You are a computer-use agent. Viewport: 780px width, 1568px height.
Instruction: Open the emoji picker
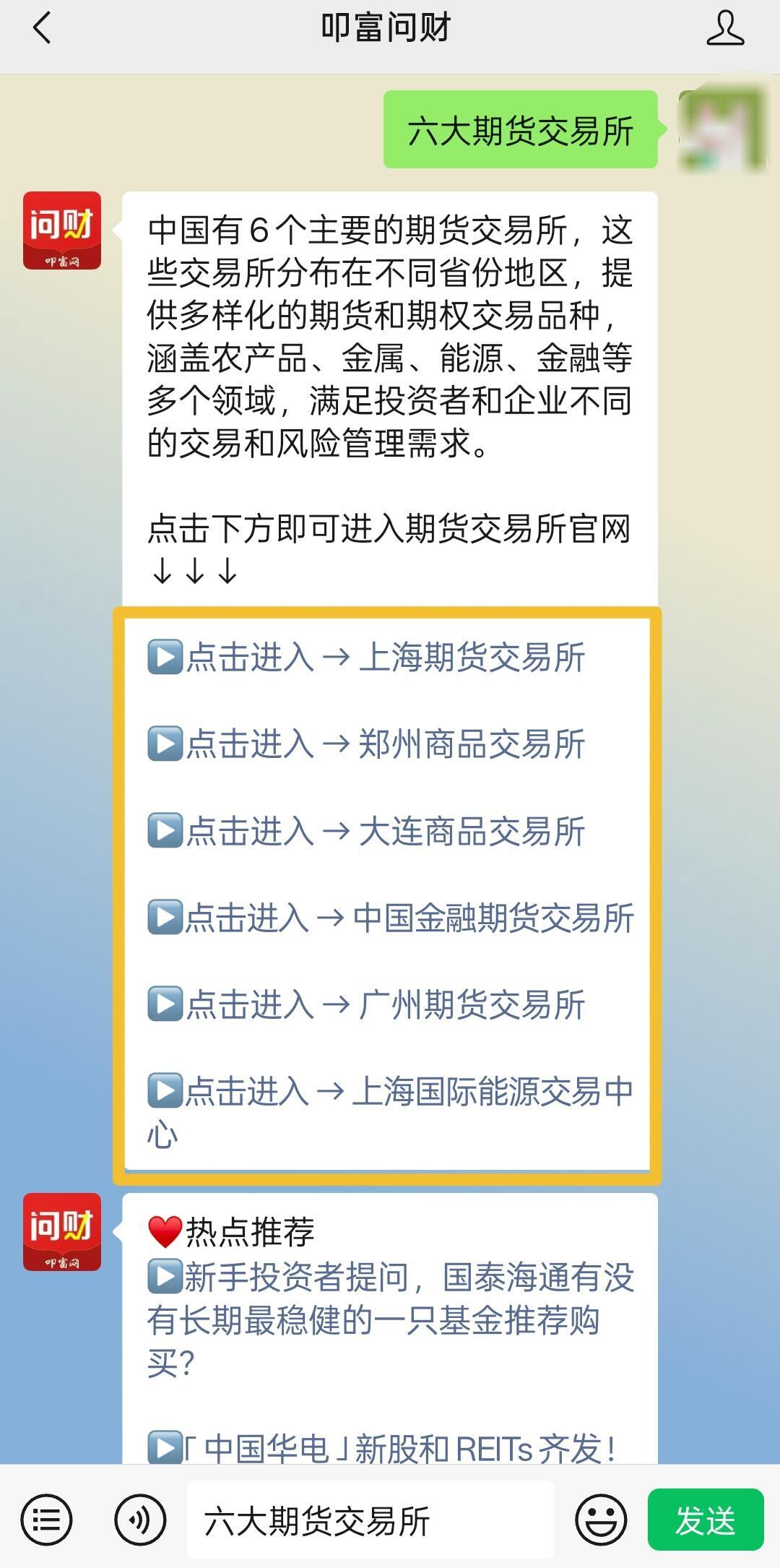coord(600,1520)
